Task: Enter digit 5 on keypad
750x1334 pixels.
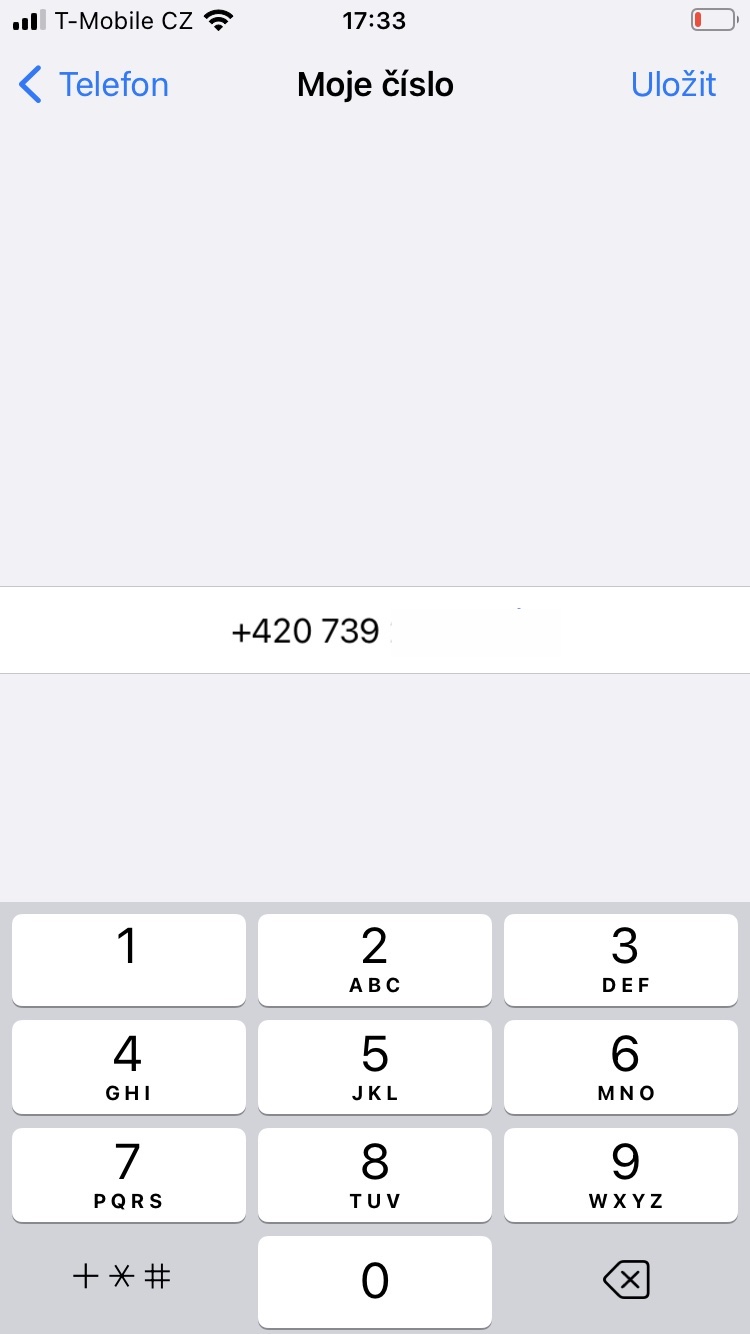Action: pos(375,1066)
